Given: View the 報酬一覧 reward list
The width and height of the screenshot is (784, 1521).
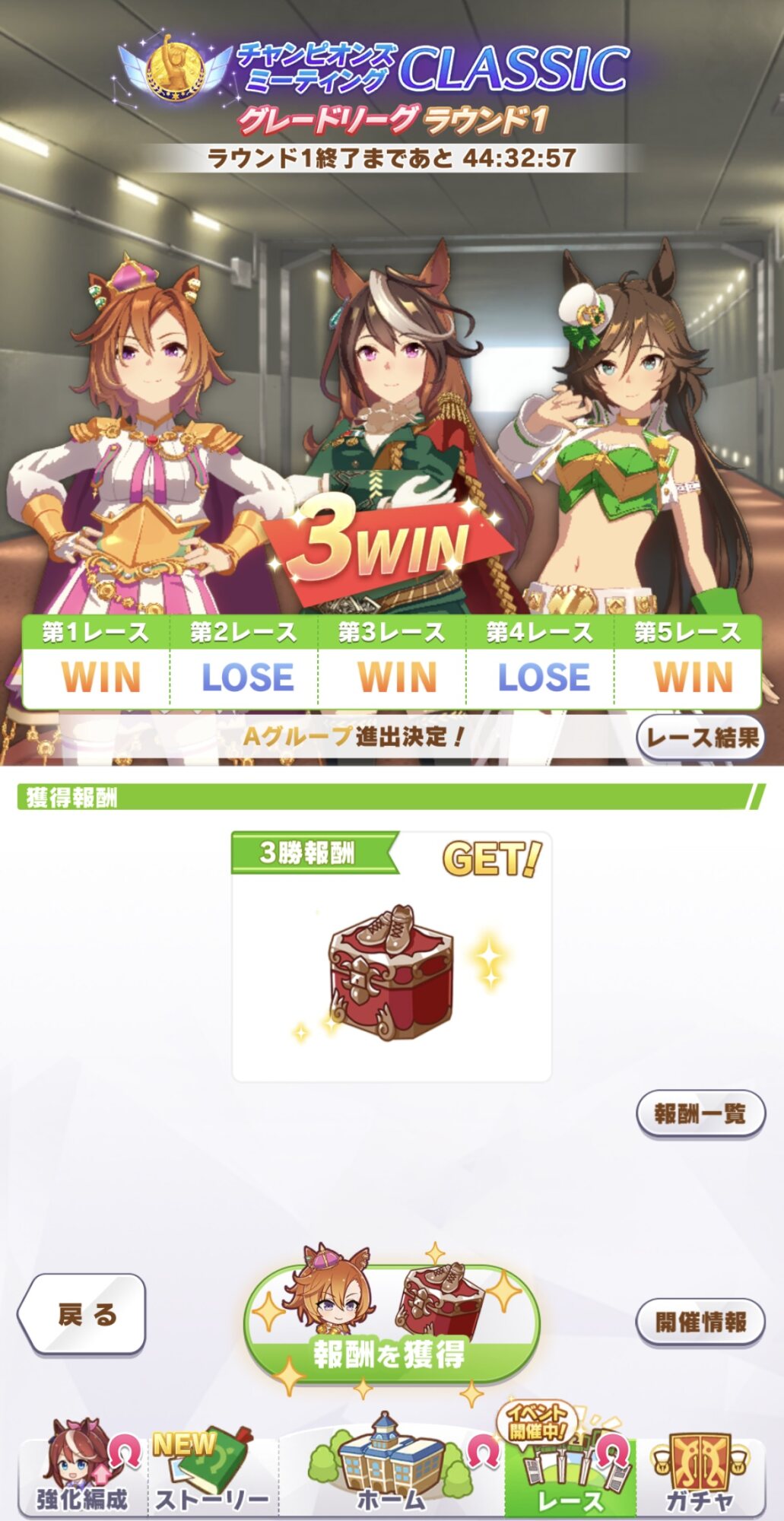Looking at the screenshot, I should tap(700, 1114).
